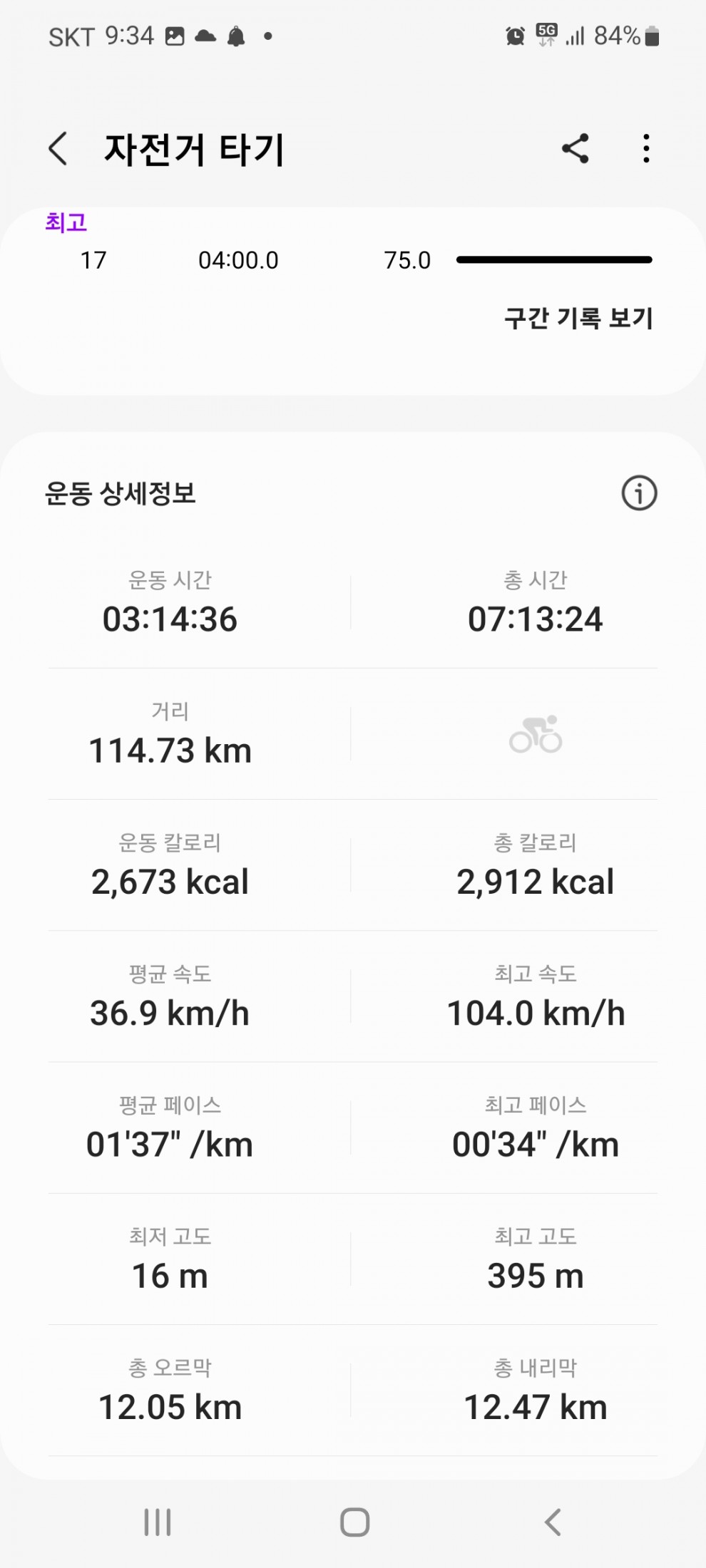This screenshot has height=1568, width=706.
Task: Open the three-dot overflow menu
Action: tap(646, 149)
